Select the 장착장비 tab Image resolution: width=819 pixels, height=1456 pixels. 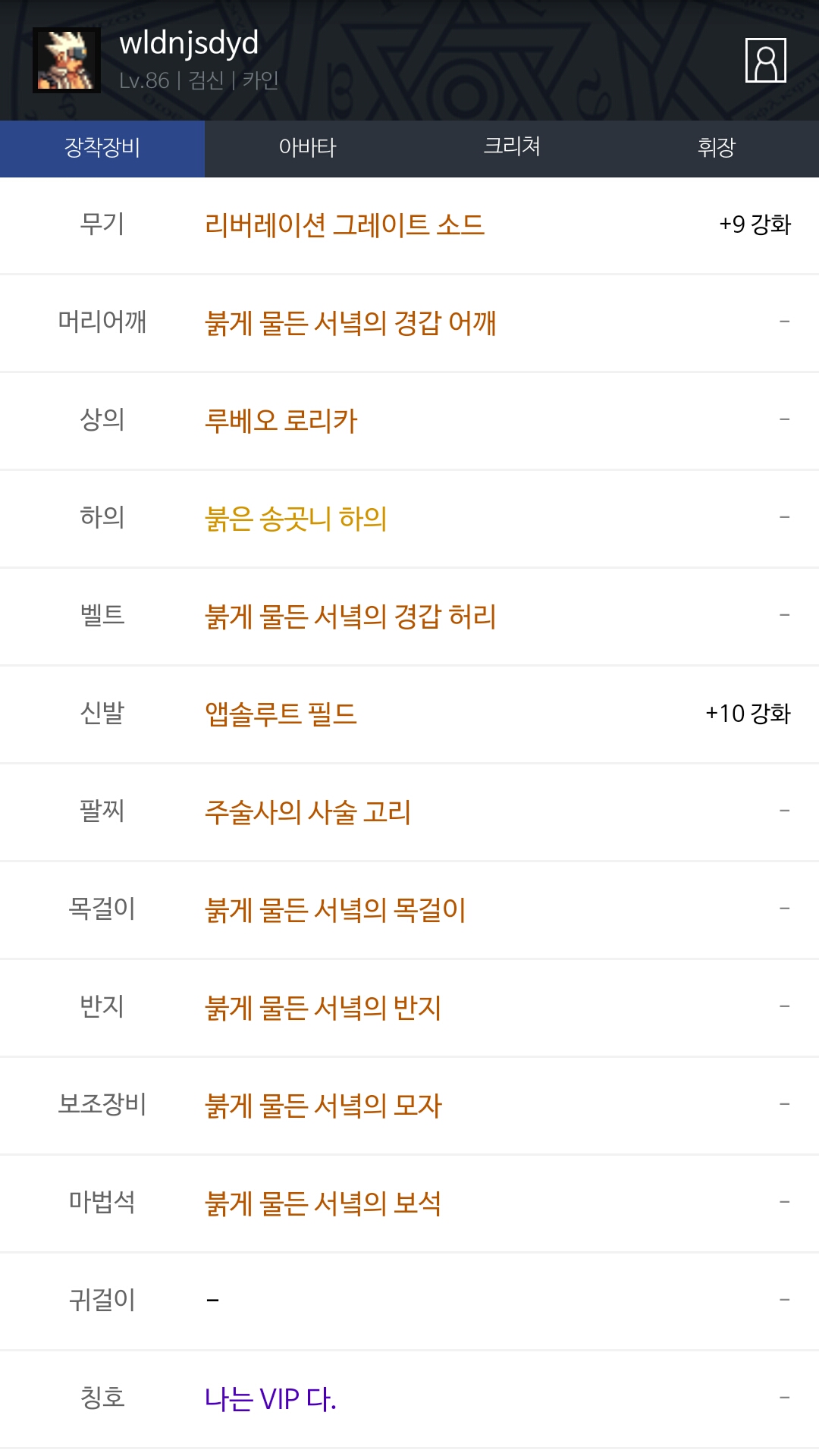click(x=102, y=148)
